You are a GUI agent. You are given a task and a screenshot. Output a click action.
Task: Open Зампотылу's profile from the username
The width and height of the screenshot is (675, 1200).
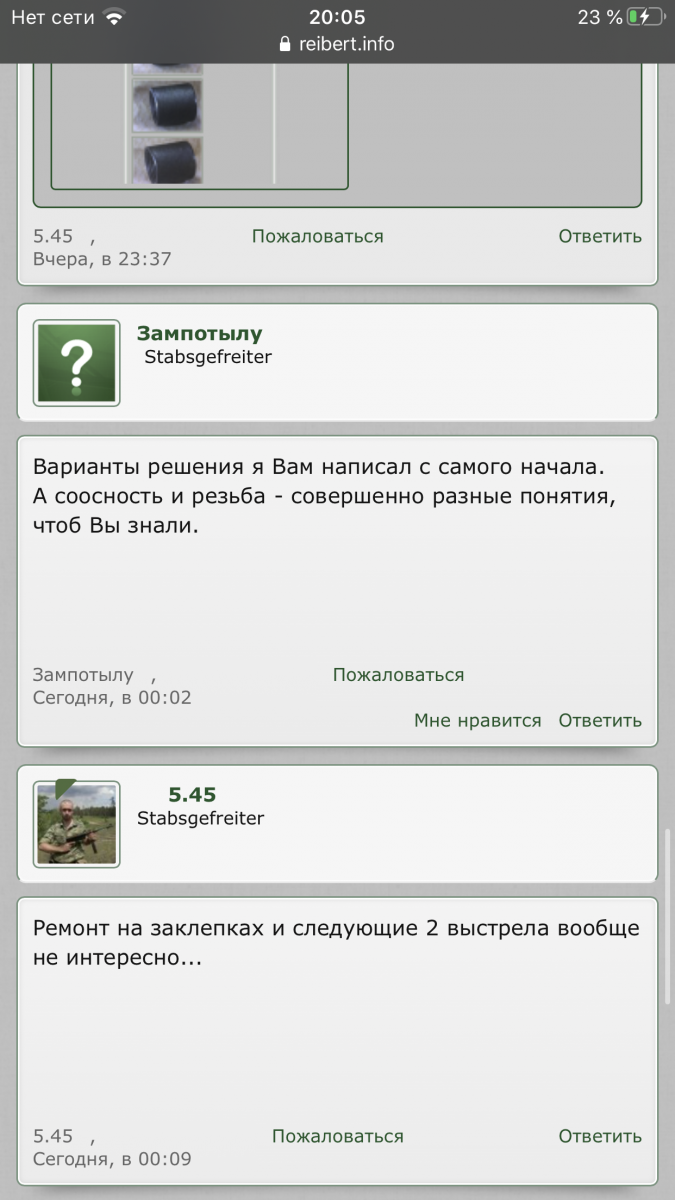(x=199, y=334)
